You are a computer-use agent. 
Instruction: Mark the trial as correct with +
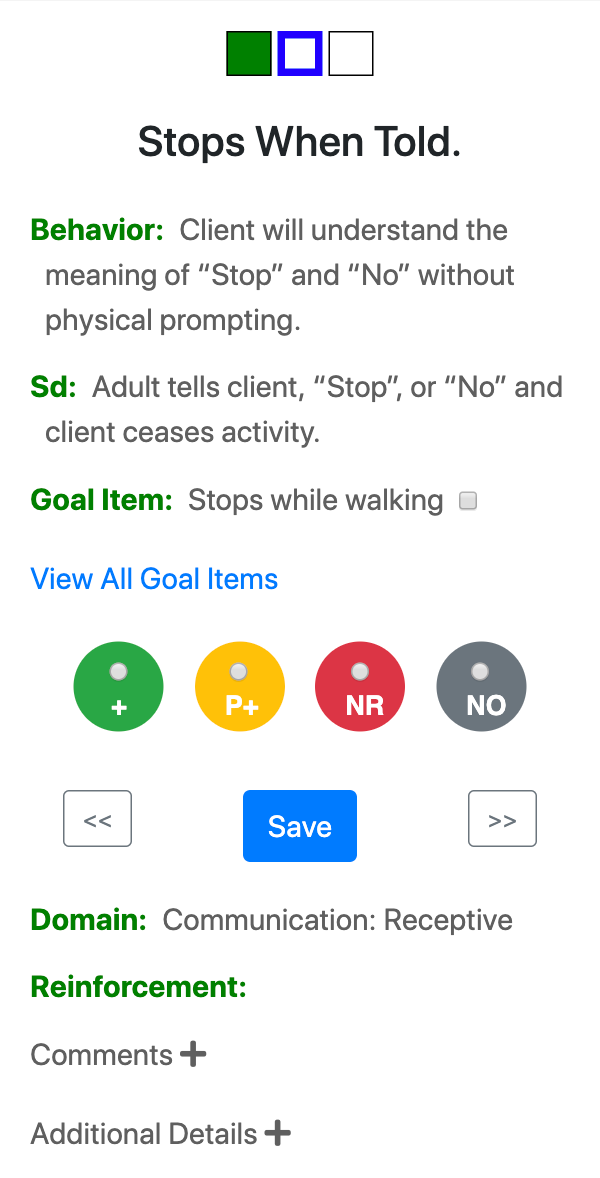click(118, 687)
